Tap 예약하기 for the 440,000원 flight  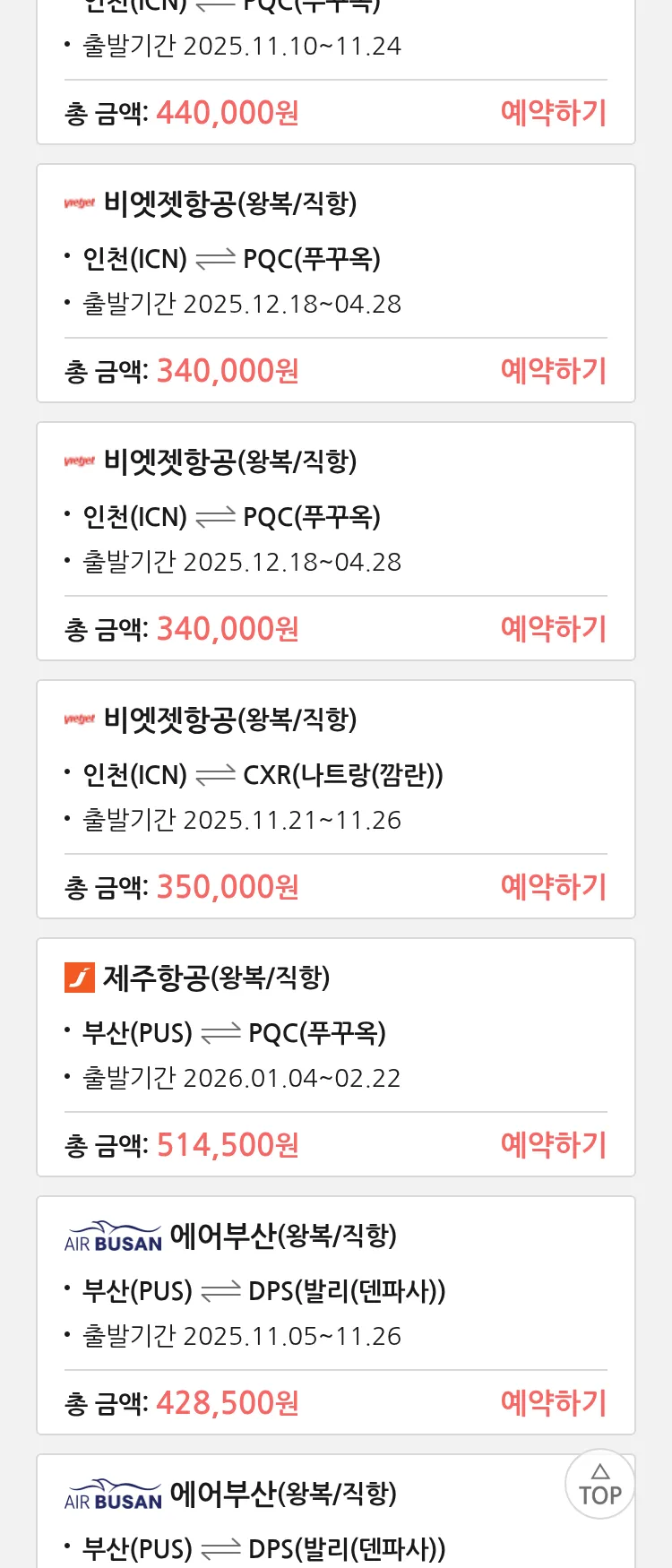coord(553,113)
